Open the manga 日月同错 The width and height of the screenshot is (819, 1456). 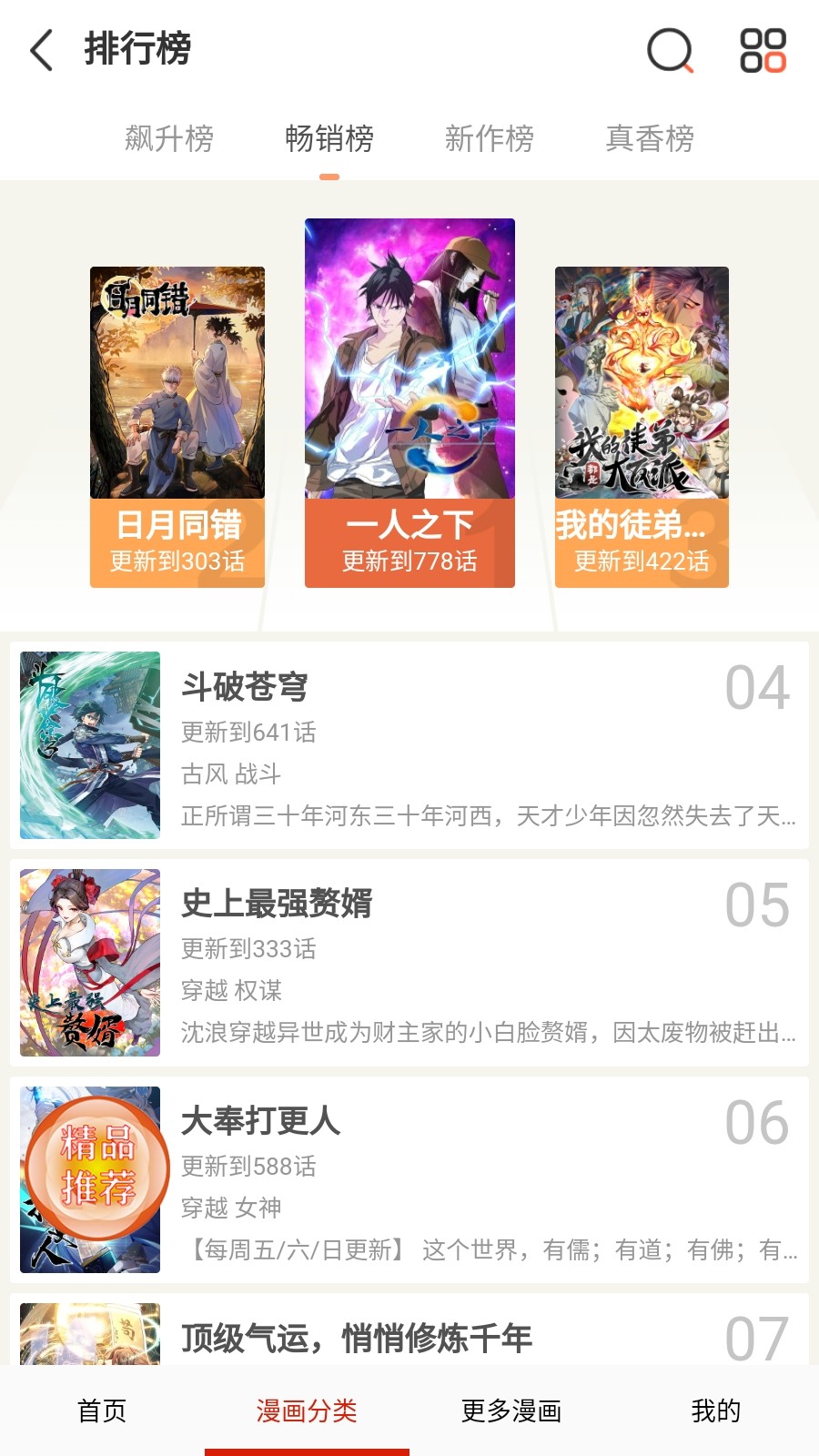[176, 400]
